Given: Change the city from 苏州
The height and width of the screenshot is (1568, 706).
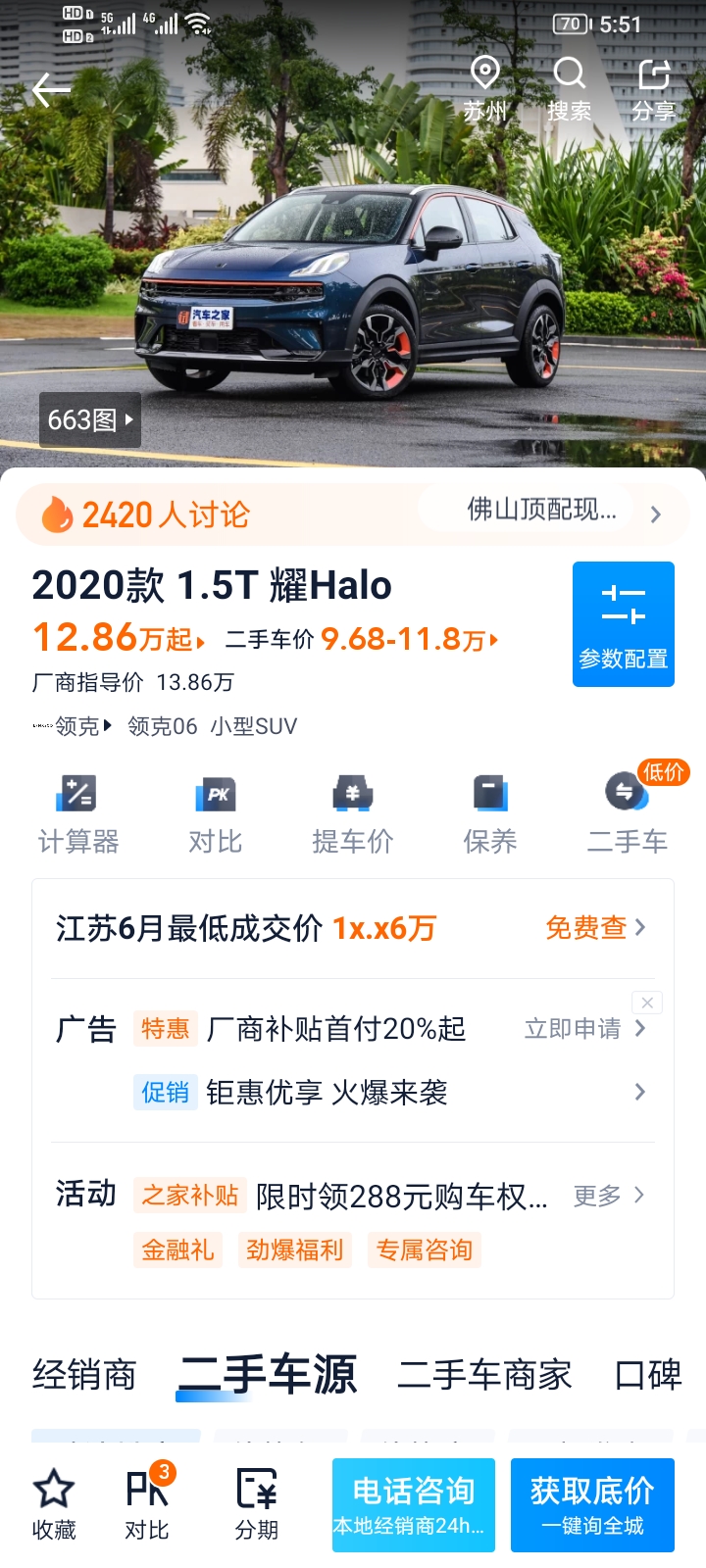Looking at the screenshot, I should [x=485, y=89].
